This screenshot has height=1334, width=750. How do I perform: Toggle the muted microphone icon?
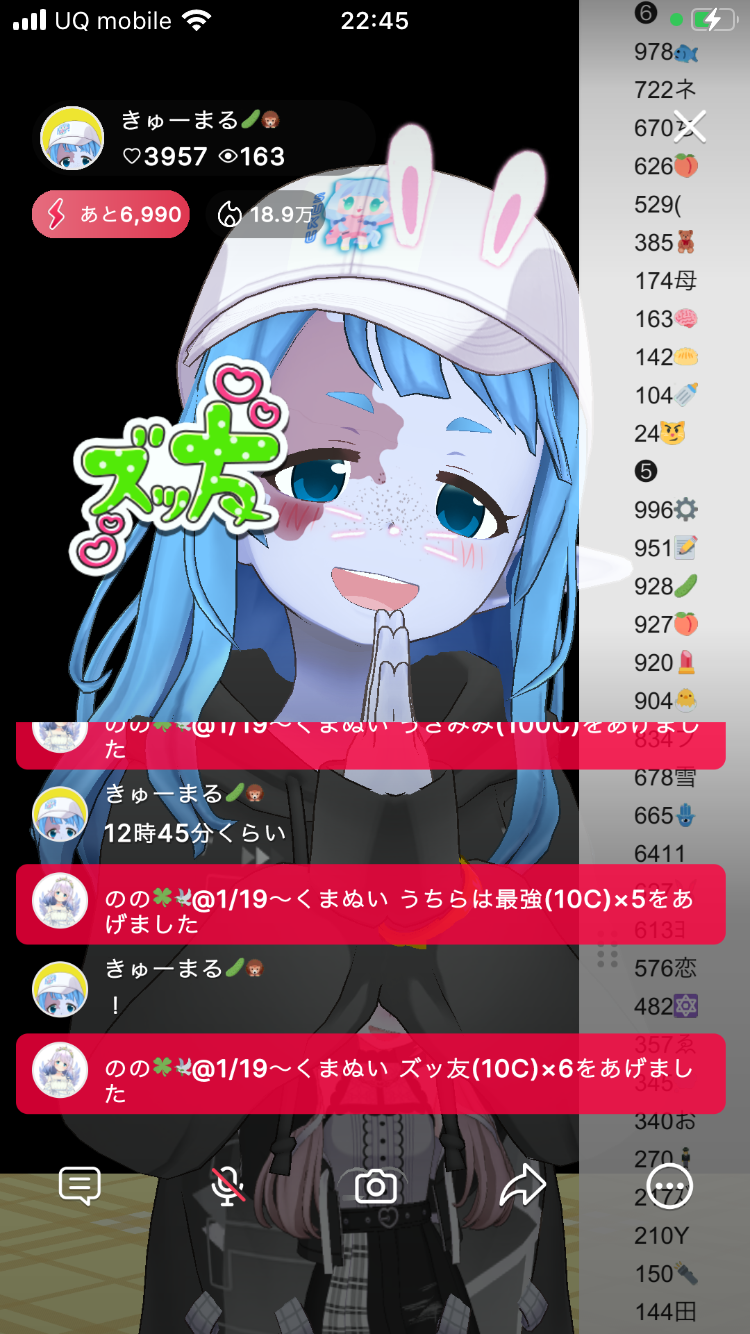pos(229,1187)
